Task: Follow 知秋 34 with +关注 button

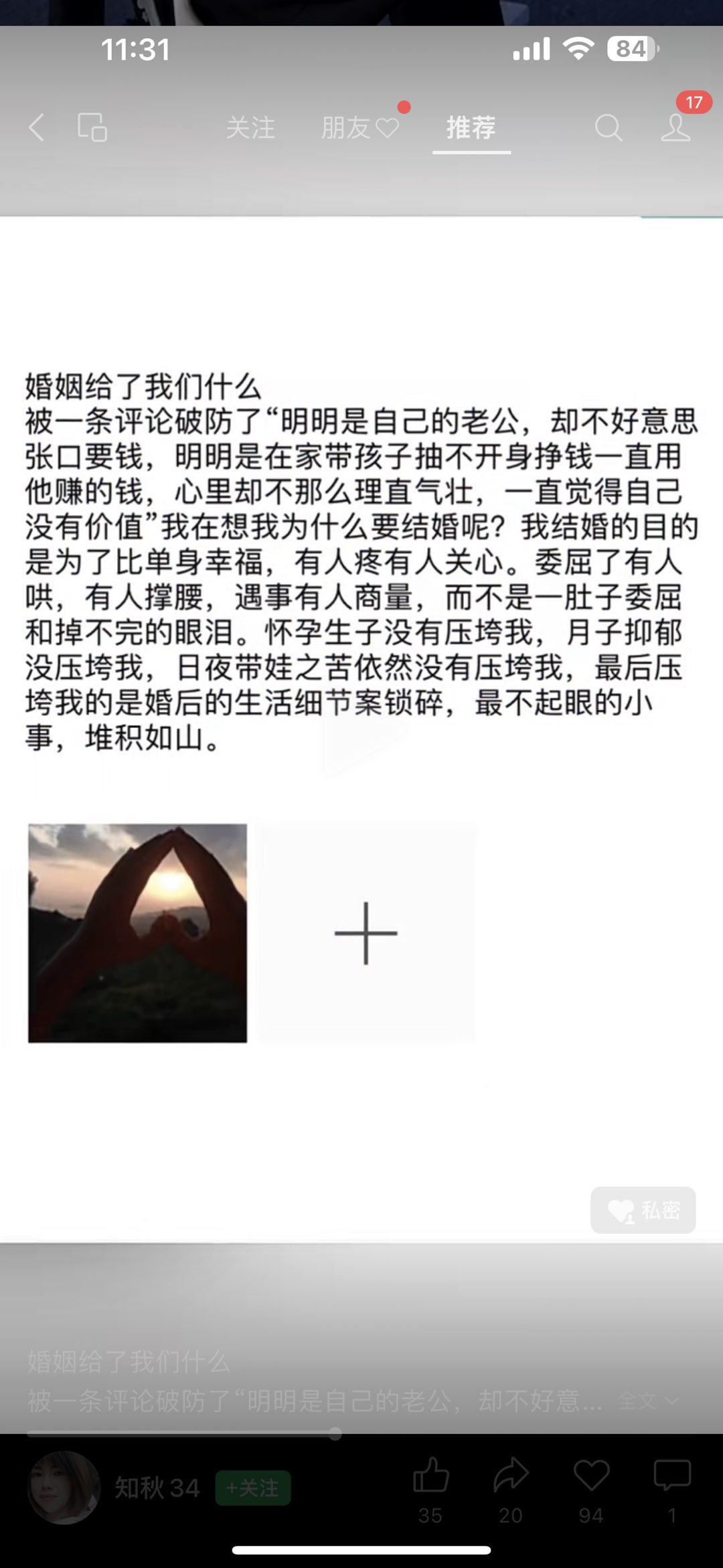Action: click(252, 1488)
